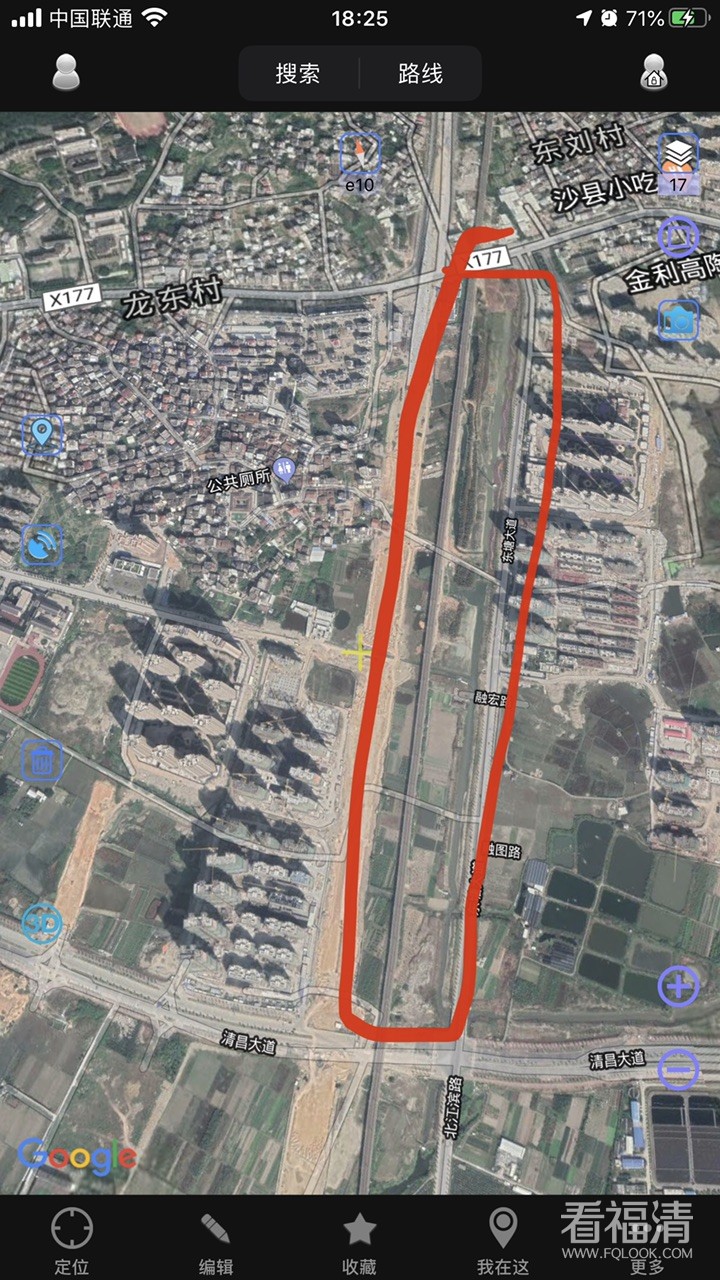The image size is (720, 1280).
Task: Open the 收藏 favorites tab
Action: click(360, 1240)
